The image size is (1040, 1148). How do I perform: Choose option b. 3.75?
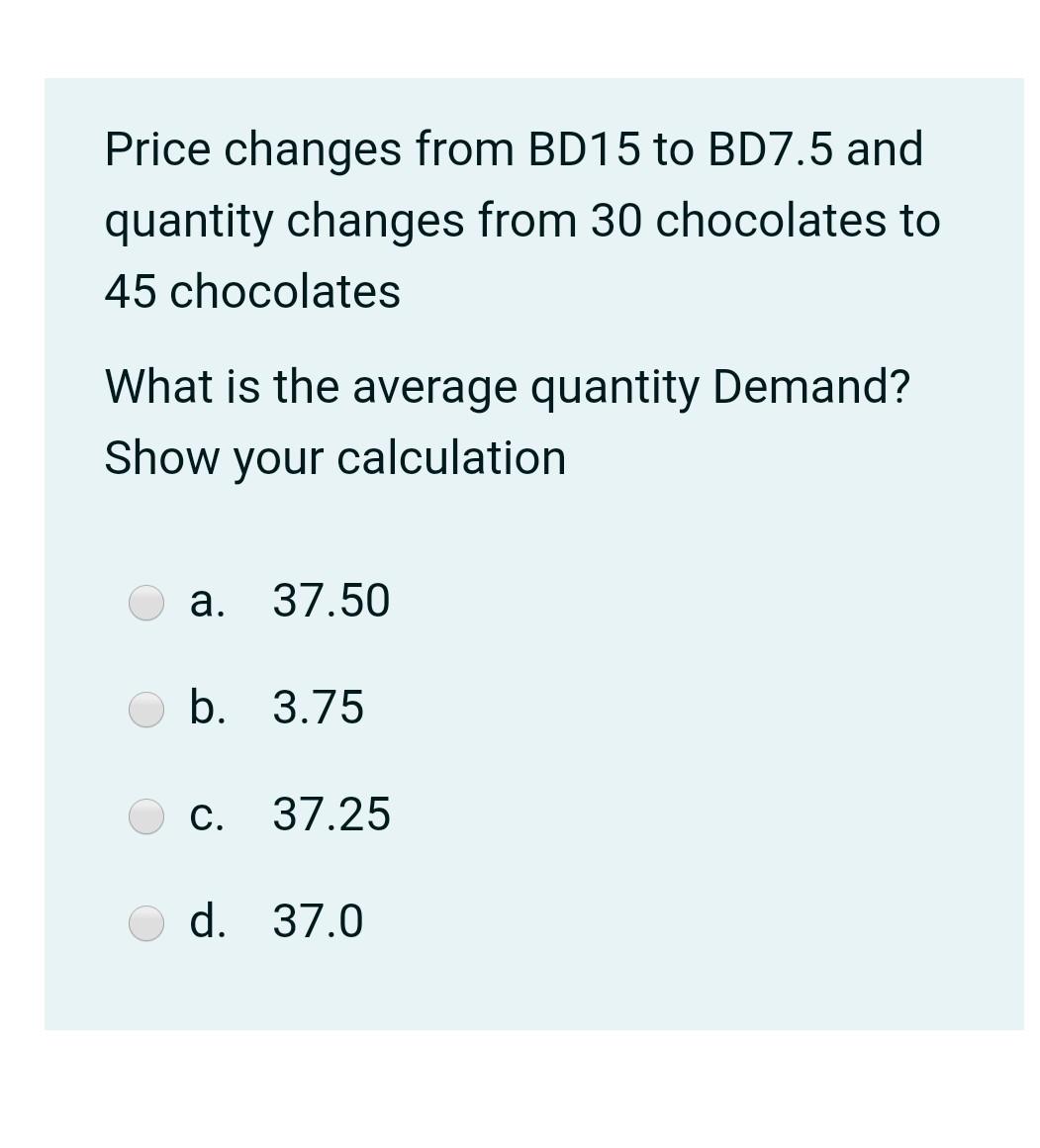point(146,709)
